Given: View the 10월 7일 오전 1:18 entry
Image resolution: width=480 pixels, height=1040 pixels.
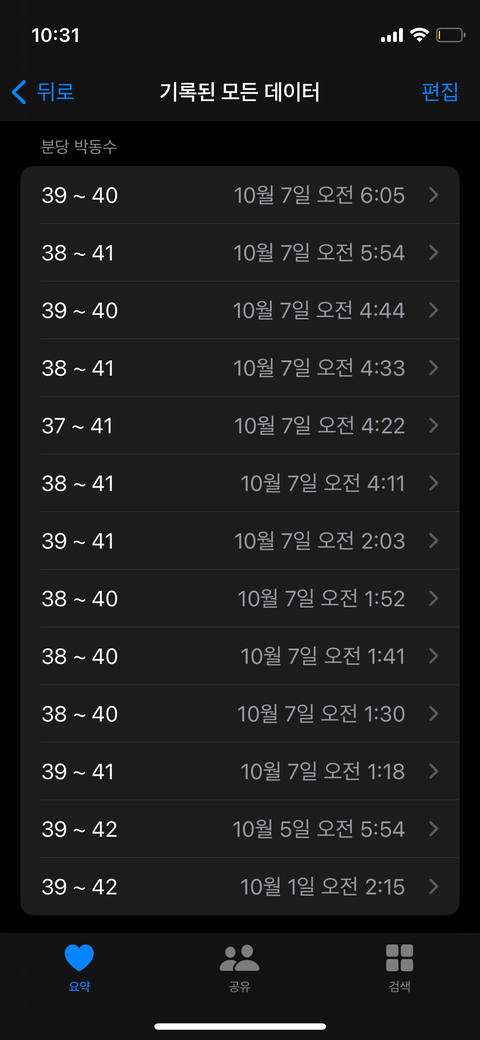Looking at the screenshot, I should point(240,772).
